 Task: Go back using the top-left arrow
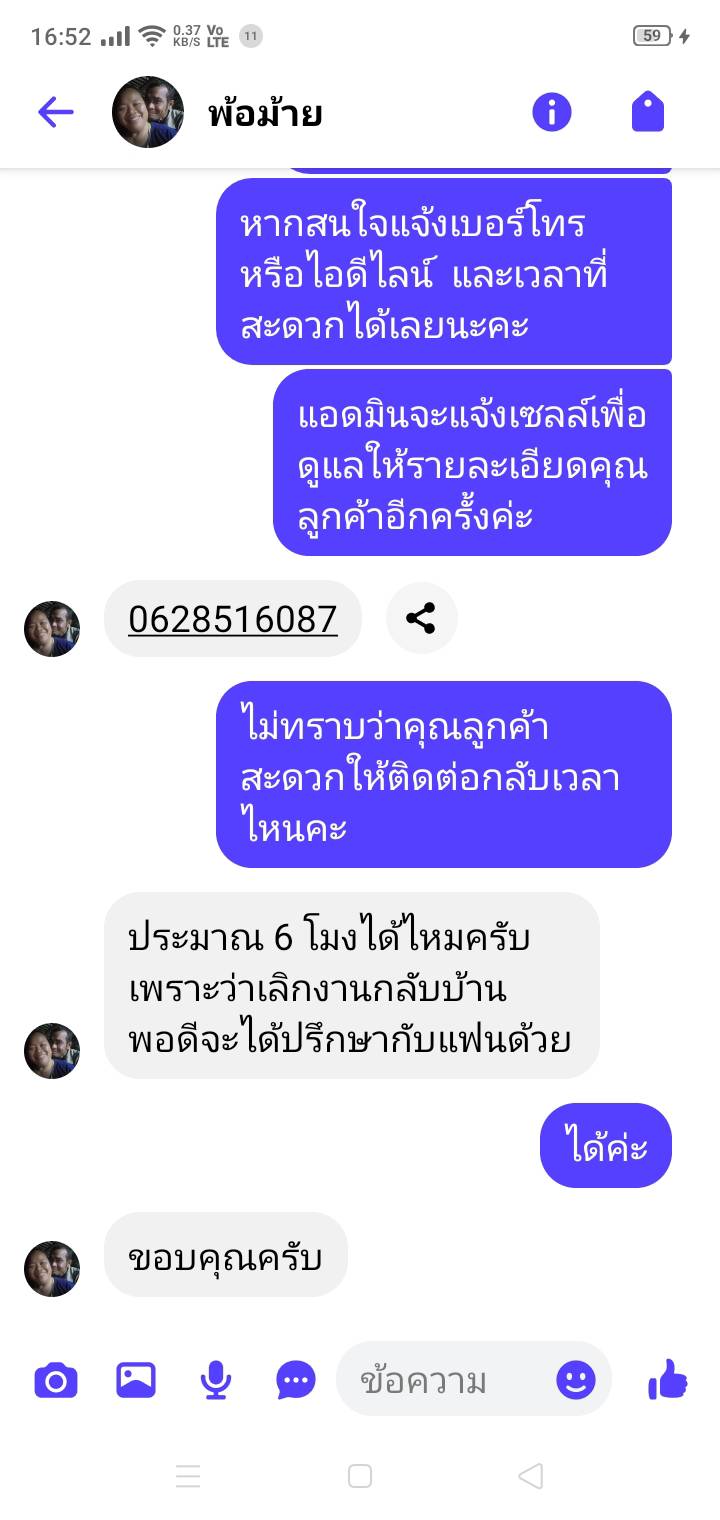56,112
